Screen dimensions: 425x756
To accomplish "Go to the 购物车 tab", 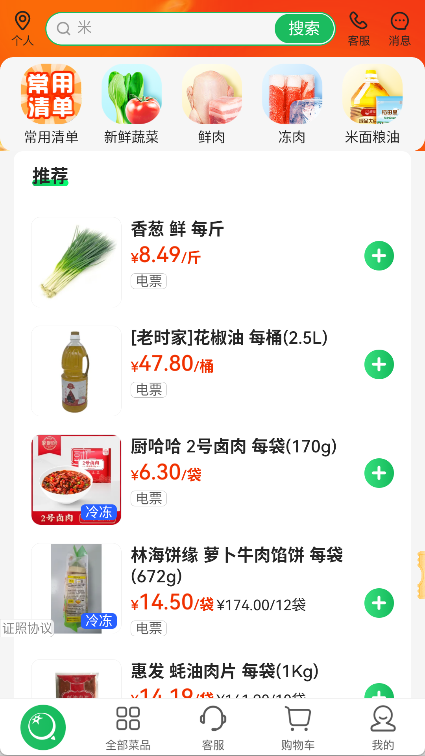I will [298, 728].
